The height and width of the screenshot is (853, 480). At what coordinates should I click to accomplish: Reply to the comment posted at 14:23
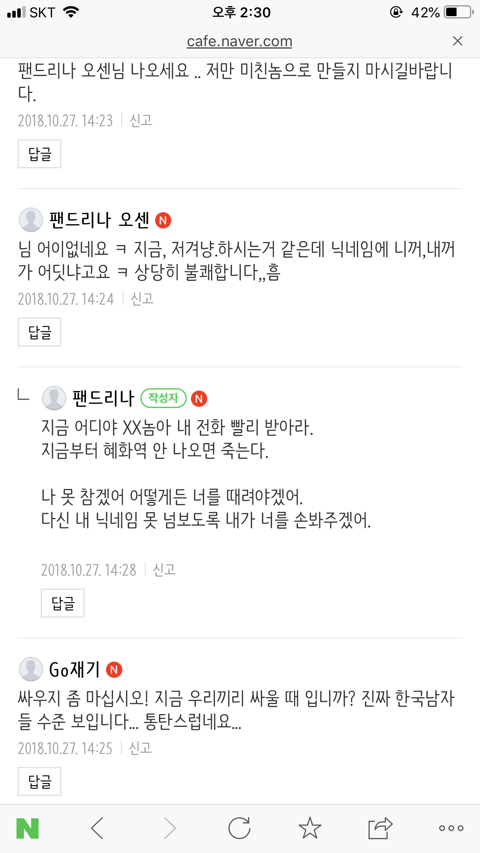point(39,153)
